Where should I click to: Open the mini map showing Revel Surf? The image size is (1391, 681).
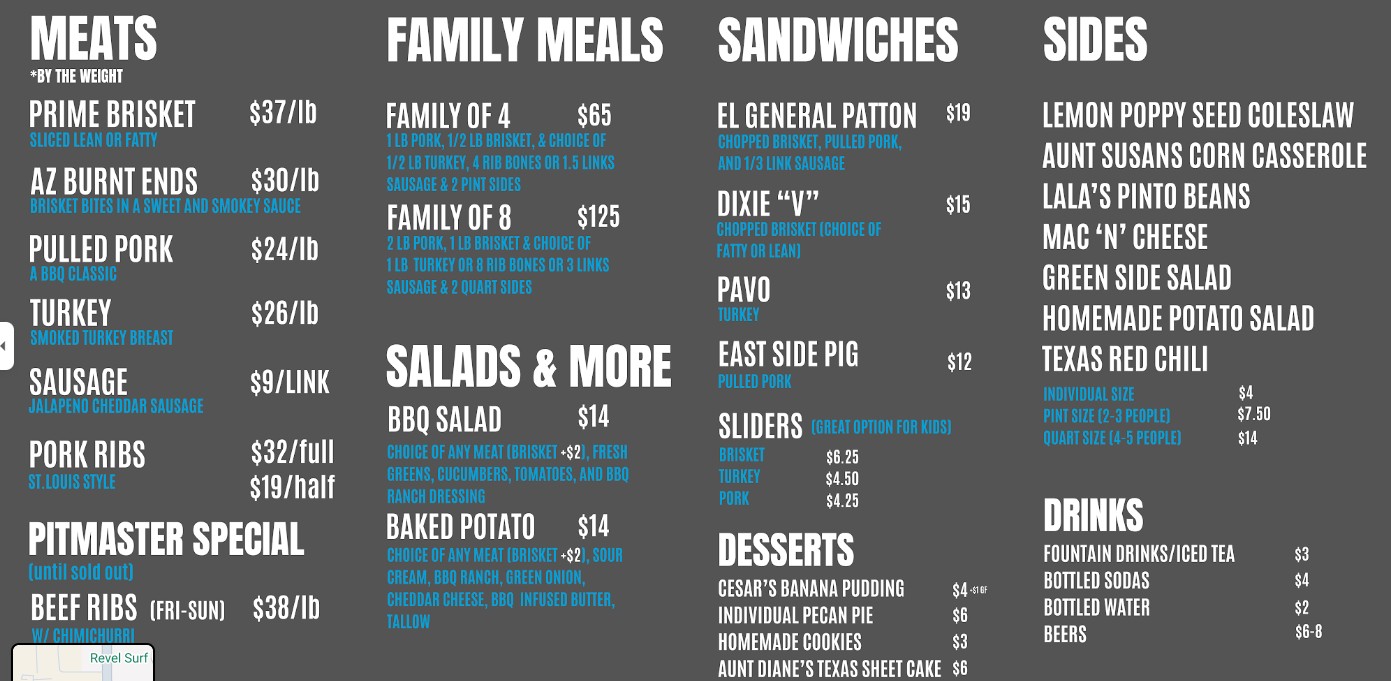pos(83,663)
